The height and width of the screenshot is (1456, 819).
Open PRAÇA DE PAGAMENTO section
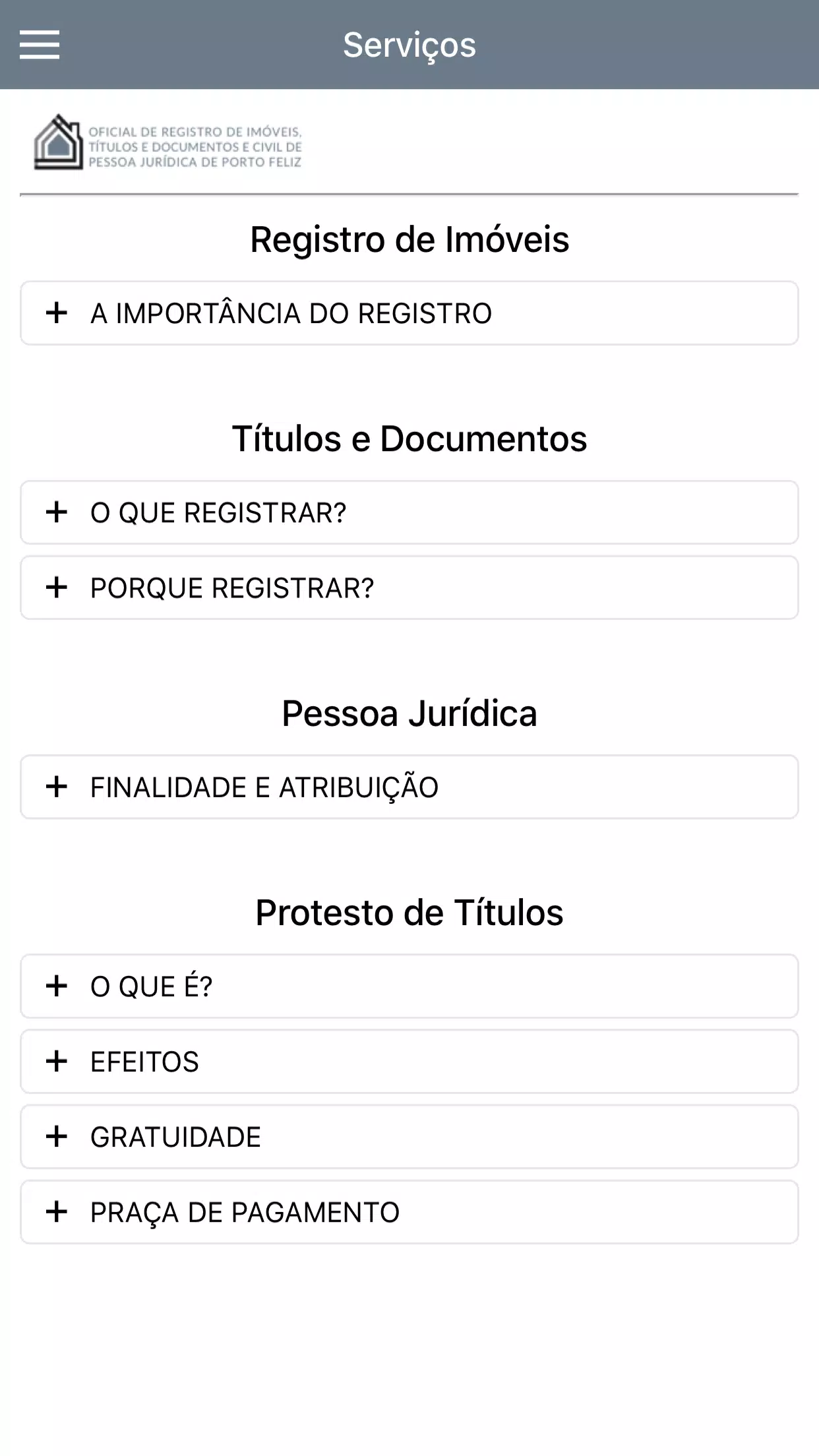tap(409, 1212)
